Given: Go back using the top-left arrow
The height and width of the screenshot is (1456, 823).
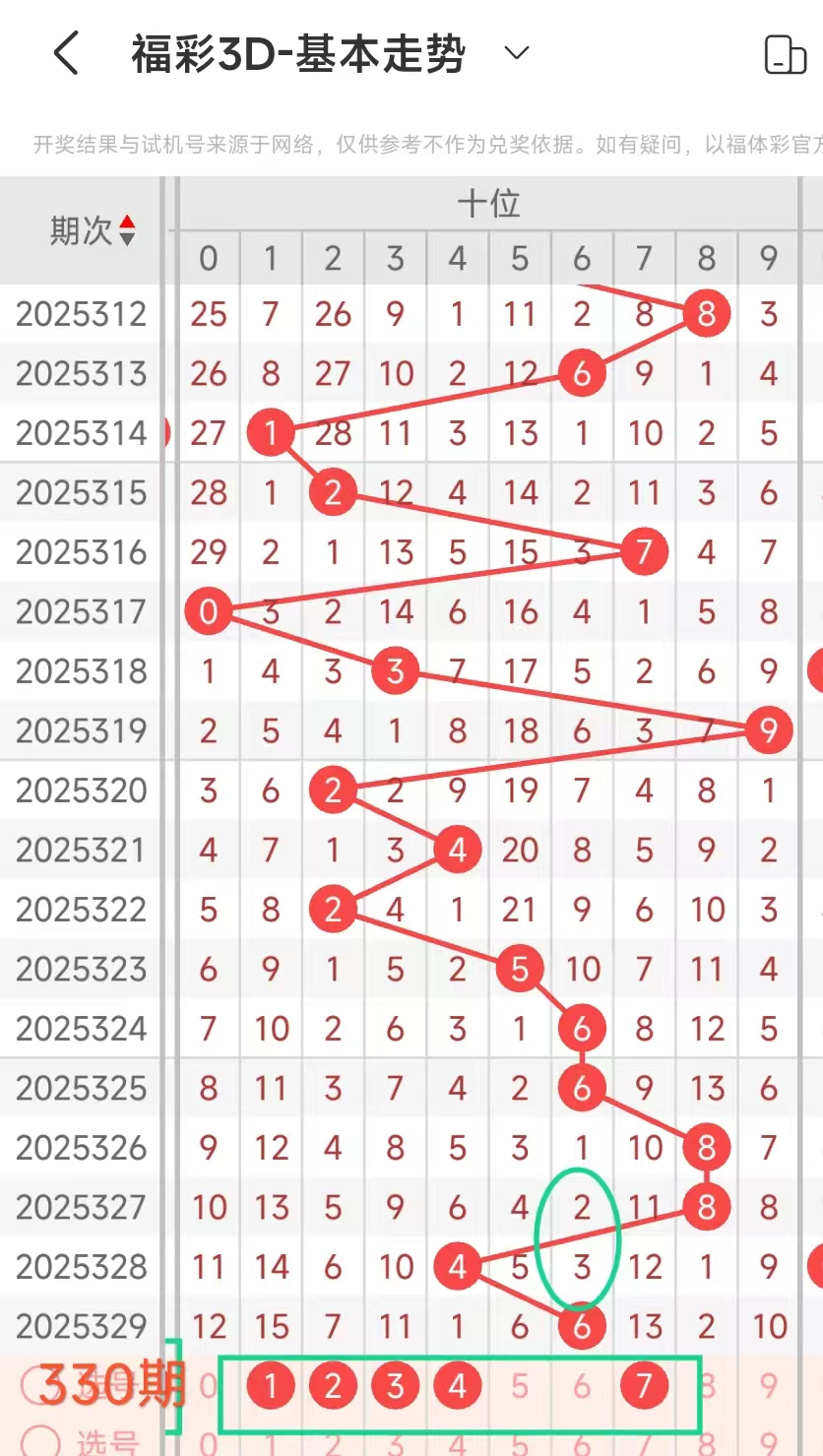Looking at the screenshot, I should (x=65, y=53).
